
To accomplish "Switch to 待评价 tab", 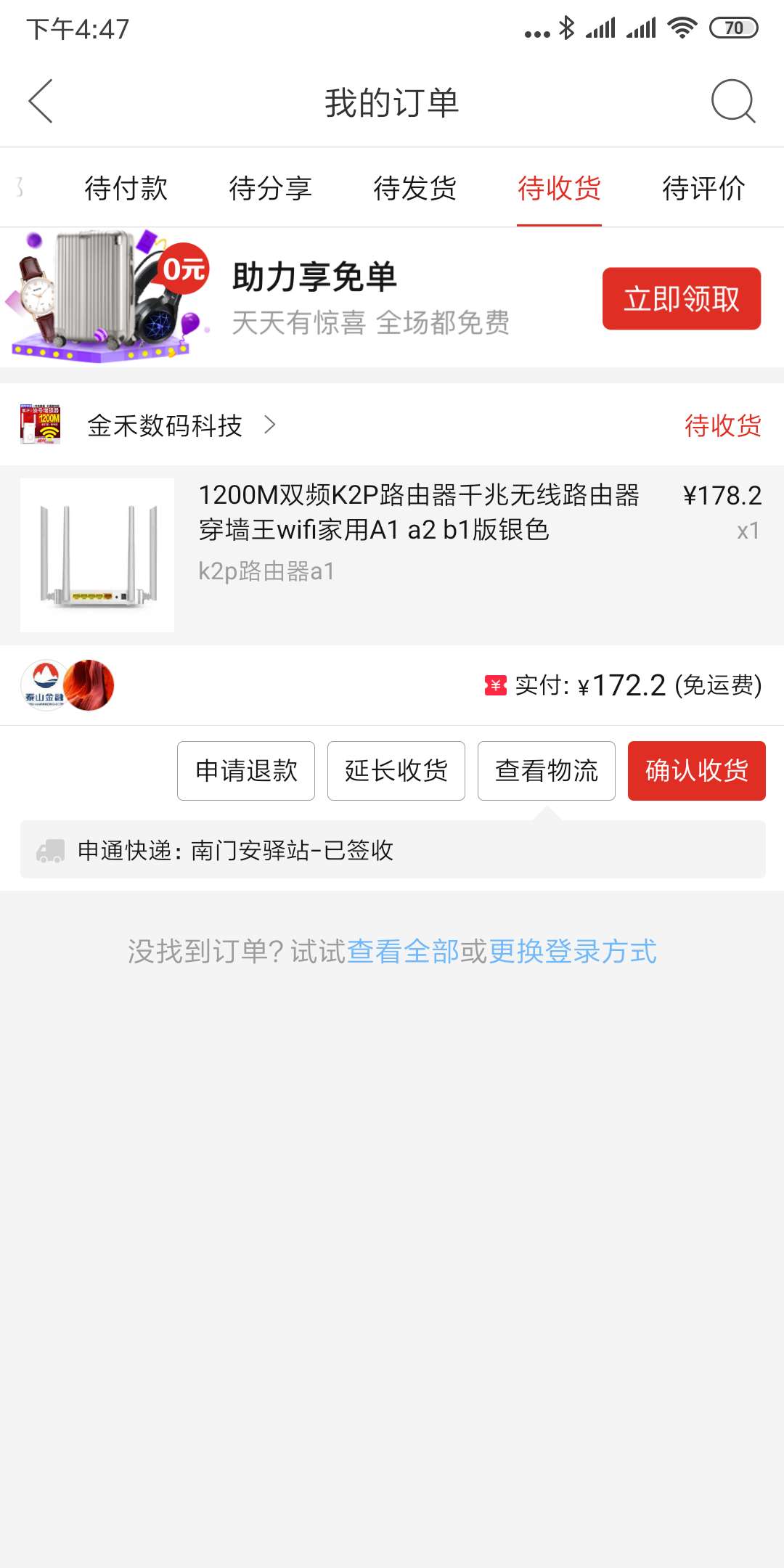I will [x=703, y=189].
